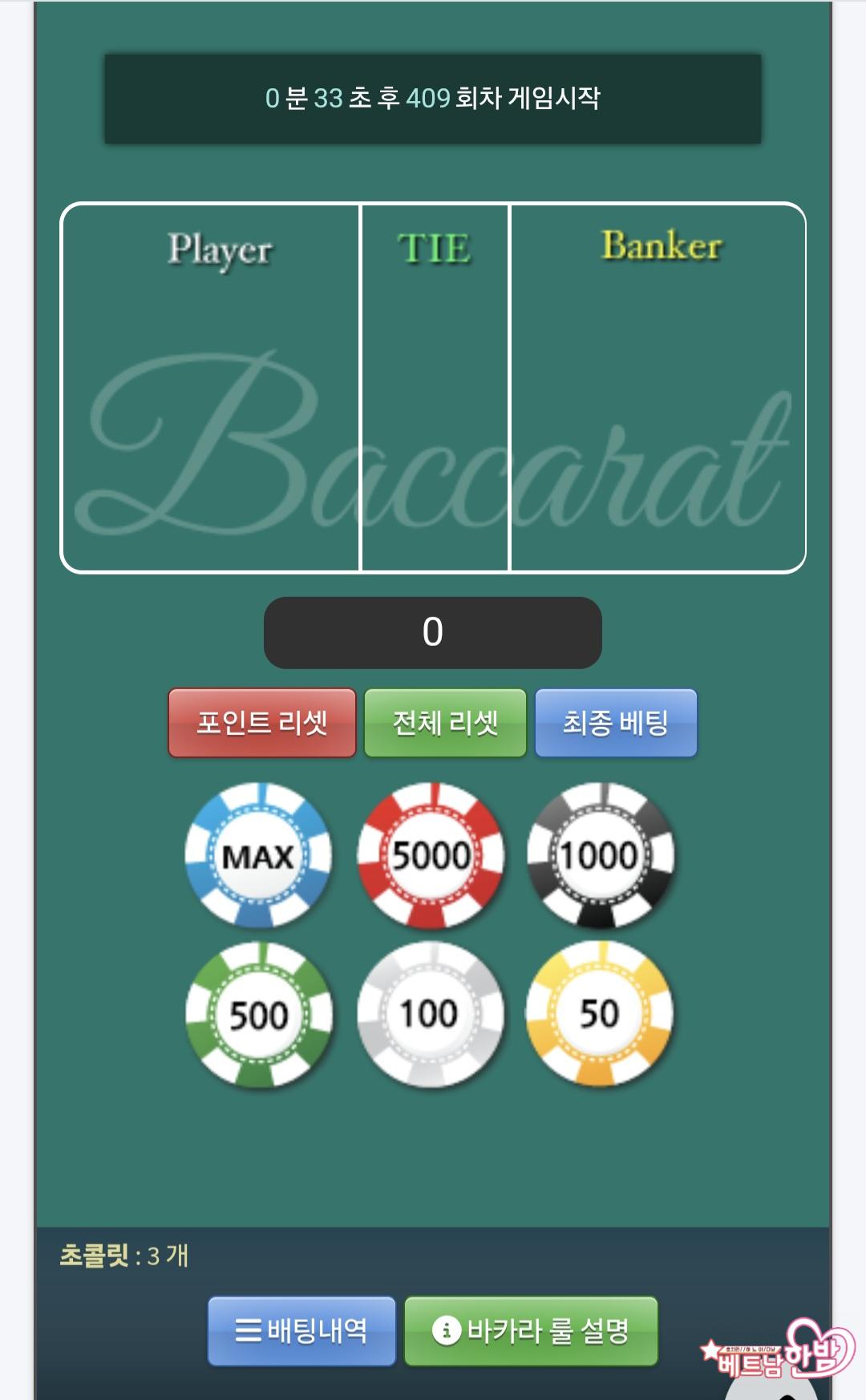The height and width of the screenshot is (1400, 866).
Task: Place bet on the TIE area
Action: (x=435, y=388)
